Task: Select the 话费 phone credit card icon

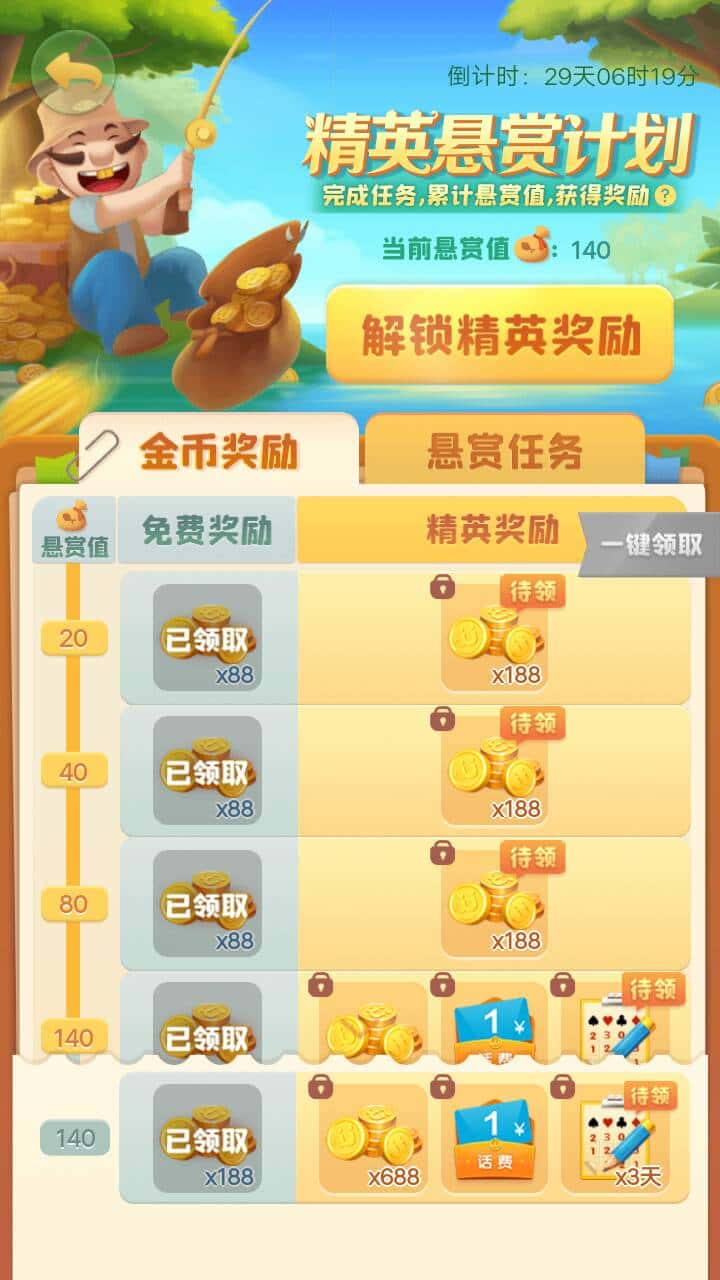Action: [x=492, y=1135]
